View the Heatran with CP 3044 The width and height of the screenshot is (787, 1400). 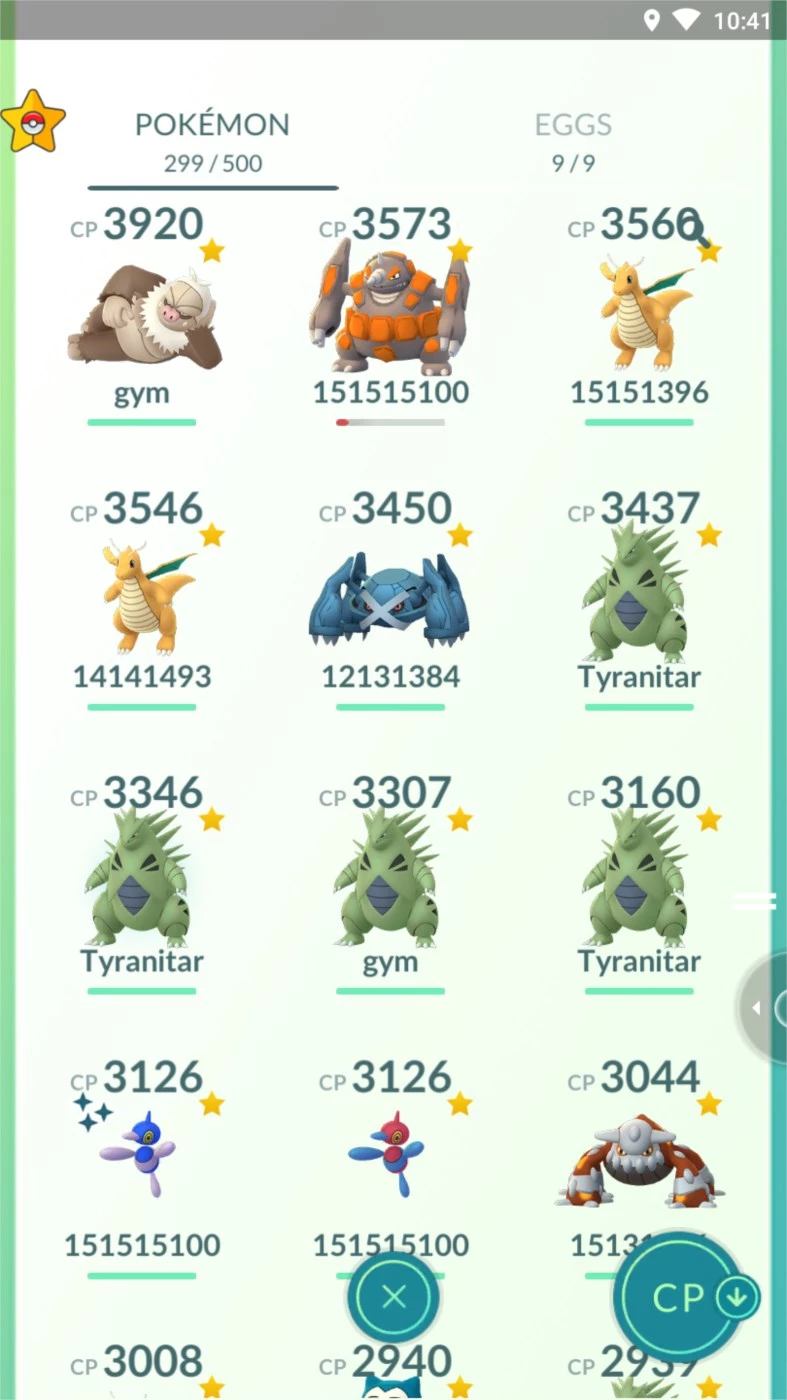tap(639, 1165)
